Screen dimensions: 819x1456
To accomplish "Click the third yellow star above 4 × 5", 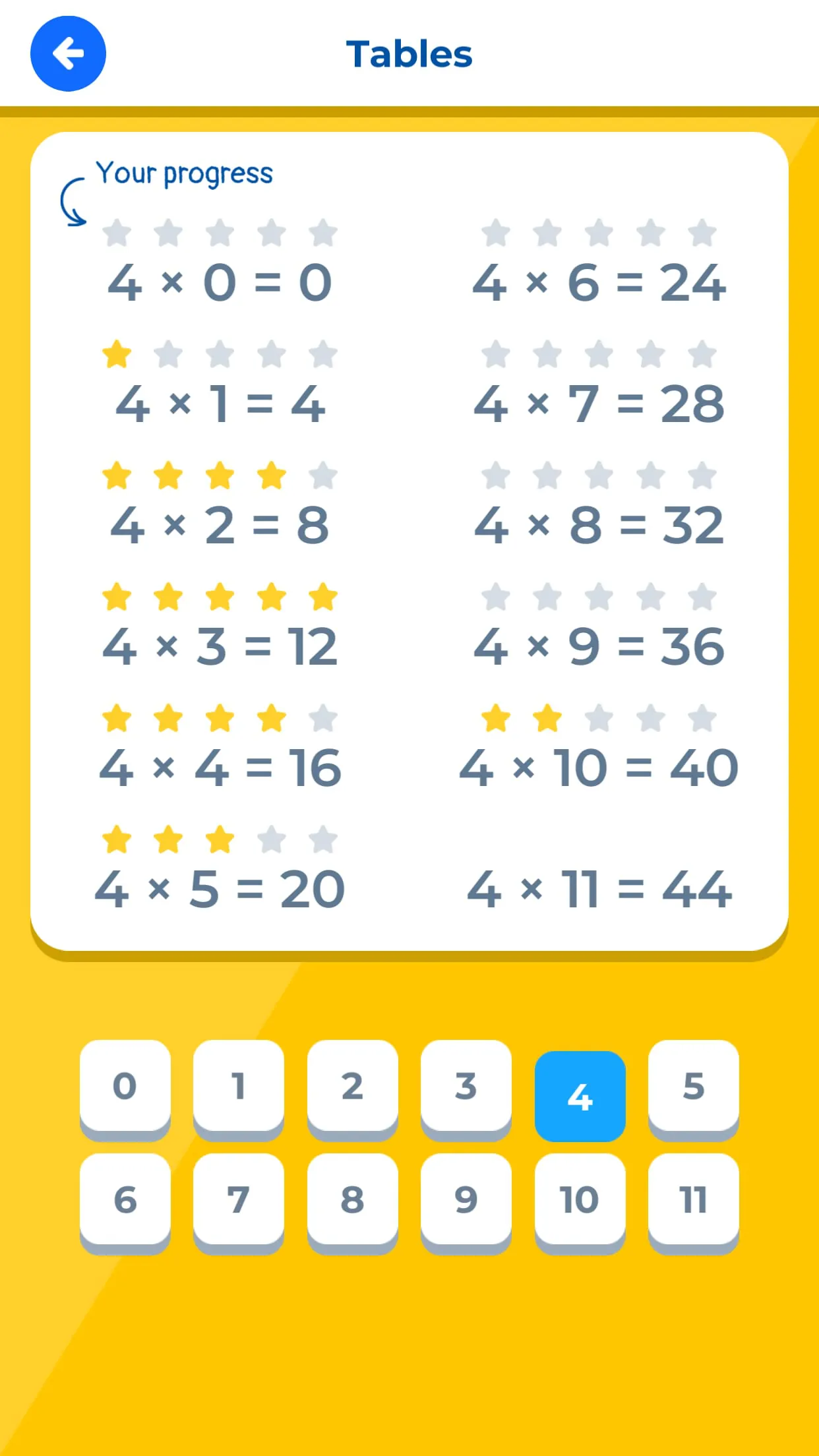I will [x=220, y=840].
